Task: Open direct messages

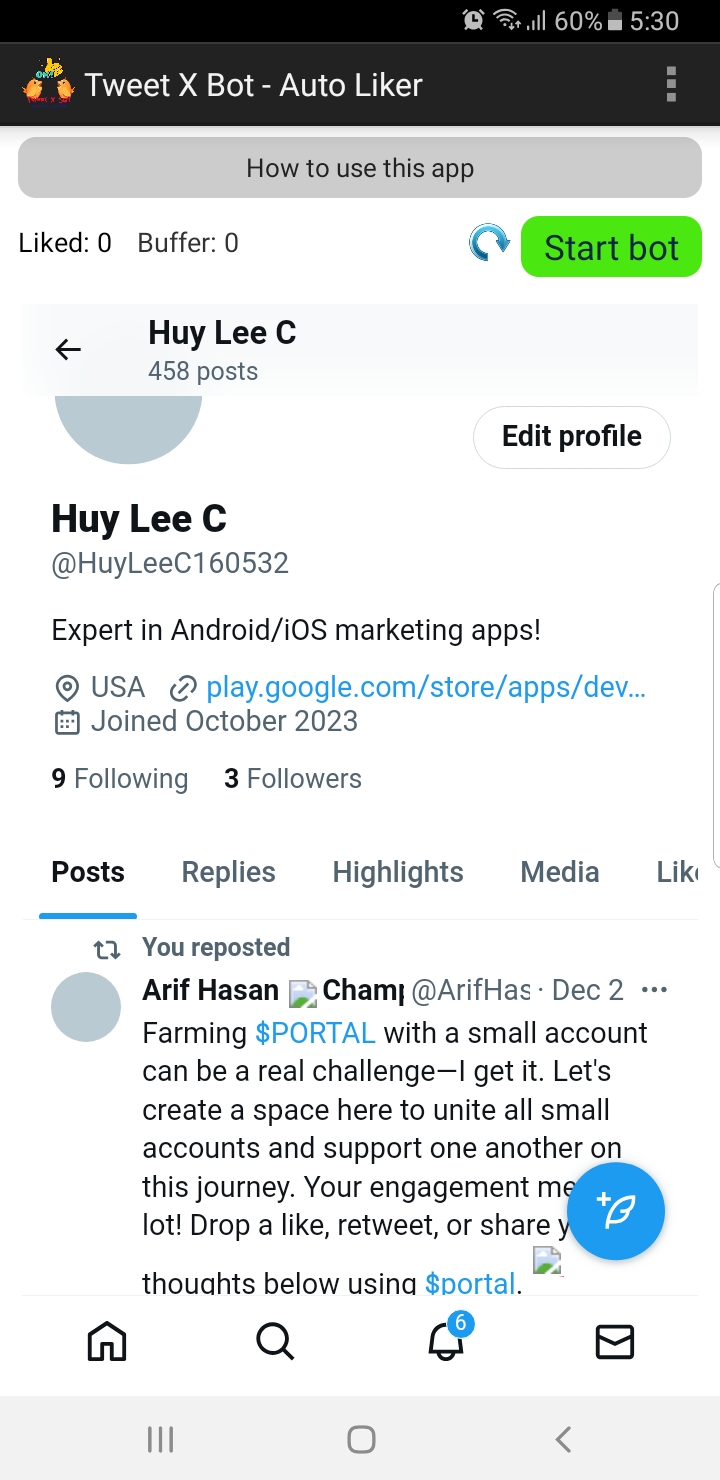Action: 614,1341
